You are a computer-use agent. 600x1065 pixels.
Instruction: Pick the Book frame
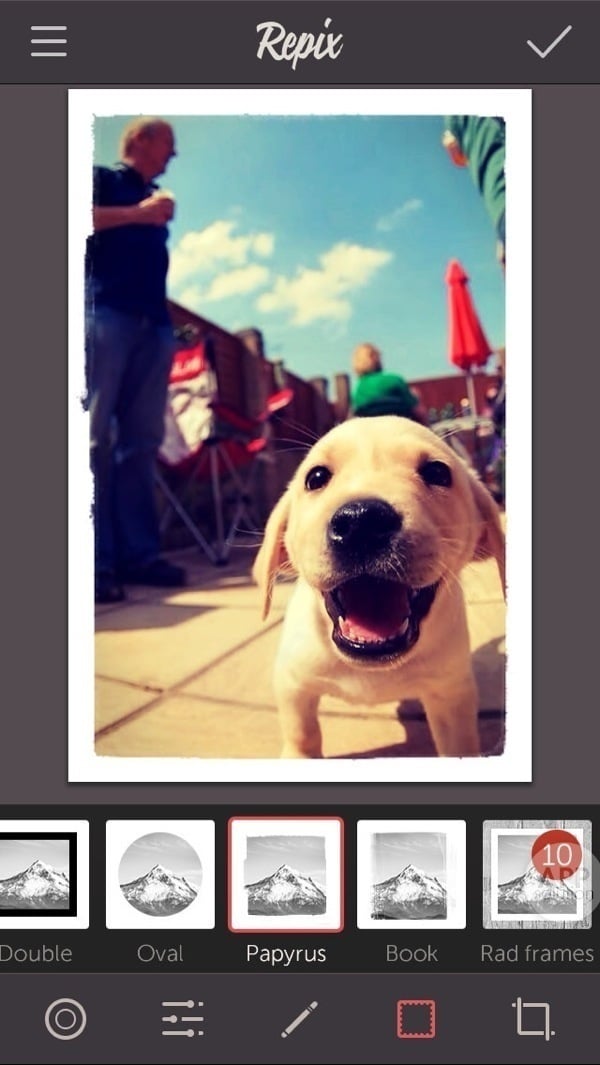pyautogui.click(x=411, y=875)
